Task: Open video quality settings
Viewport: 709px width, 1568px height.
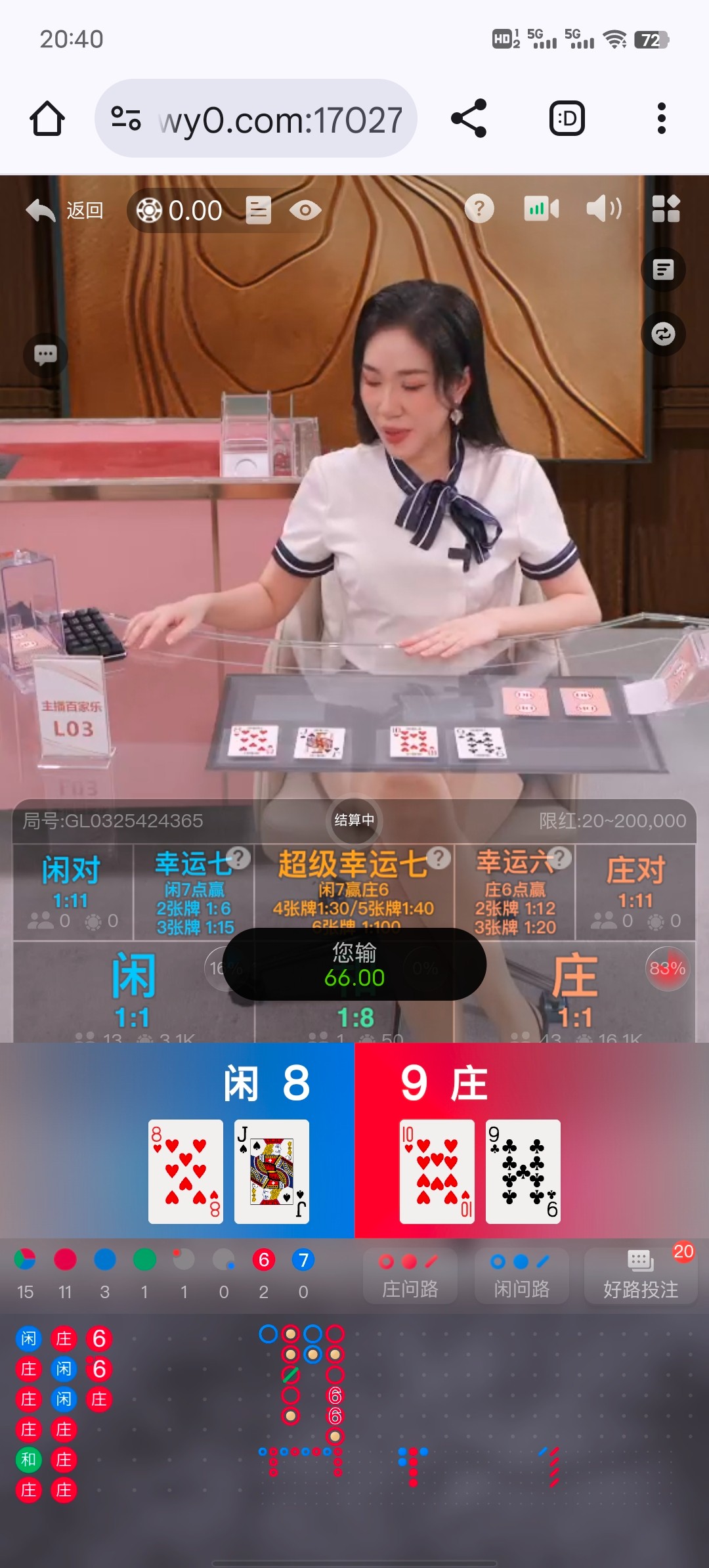Action: tap(542, 209)
